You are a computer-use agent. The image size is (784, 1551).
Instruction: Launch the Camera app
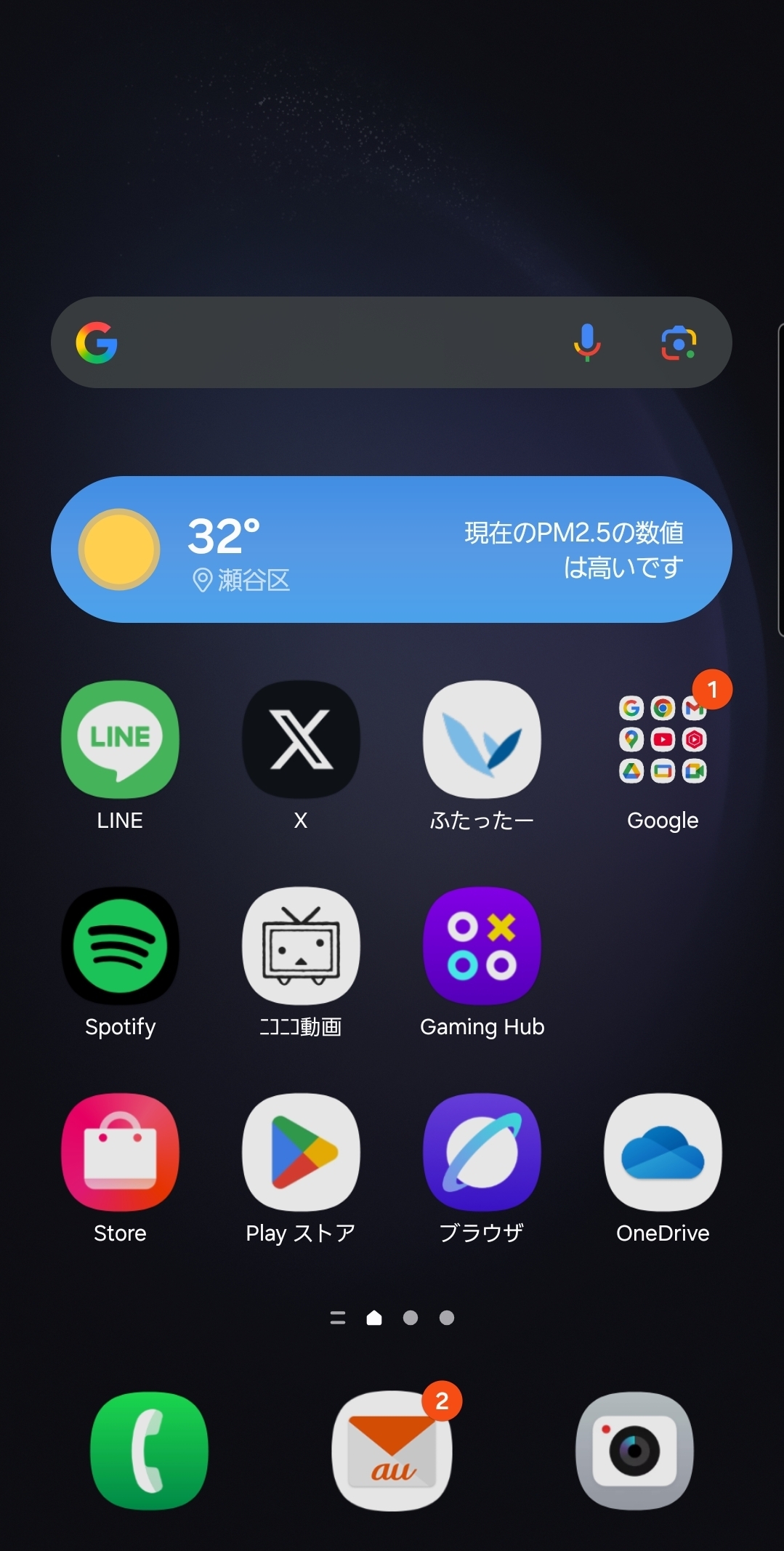tap(634, 1451)
